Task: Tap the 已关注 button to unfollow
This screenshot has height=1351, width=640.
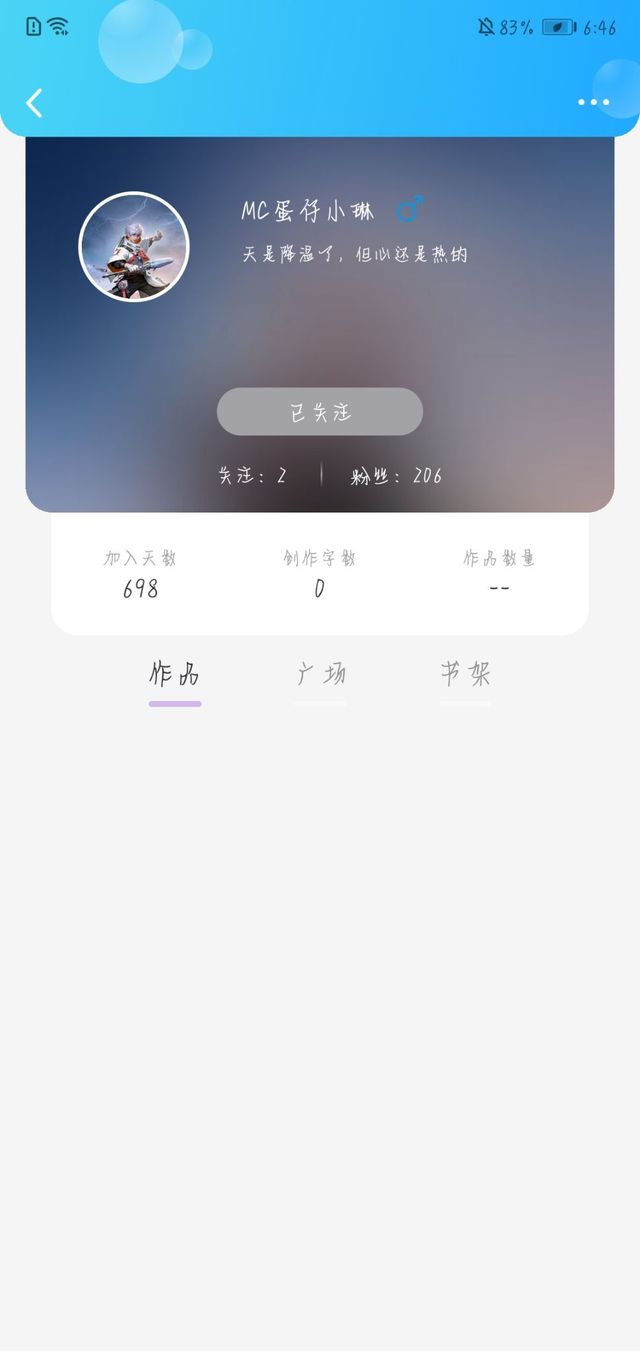Action: 320,412
